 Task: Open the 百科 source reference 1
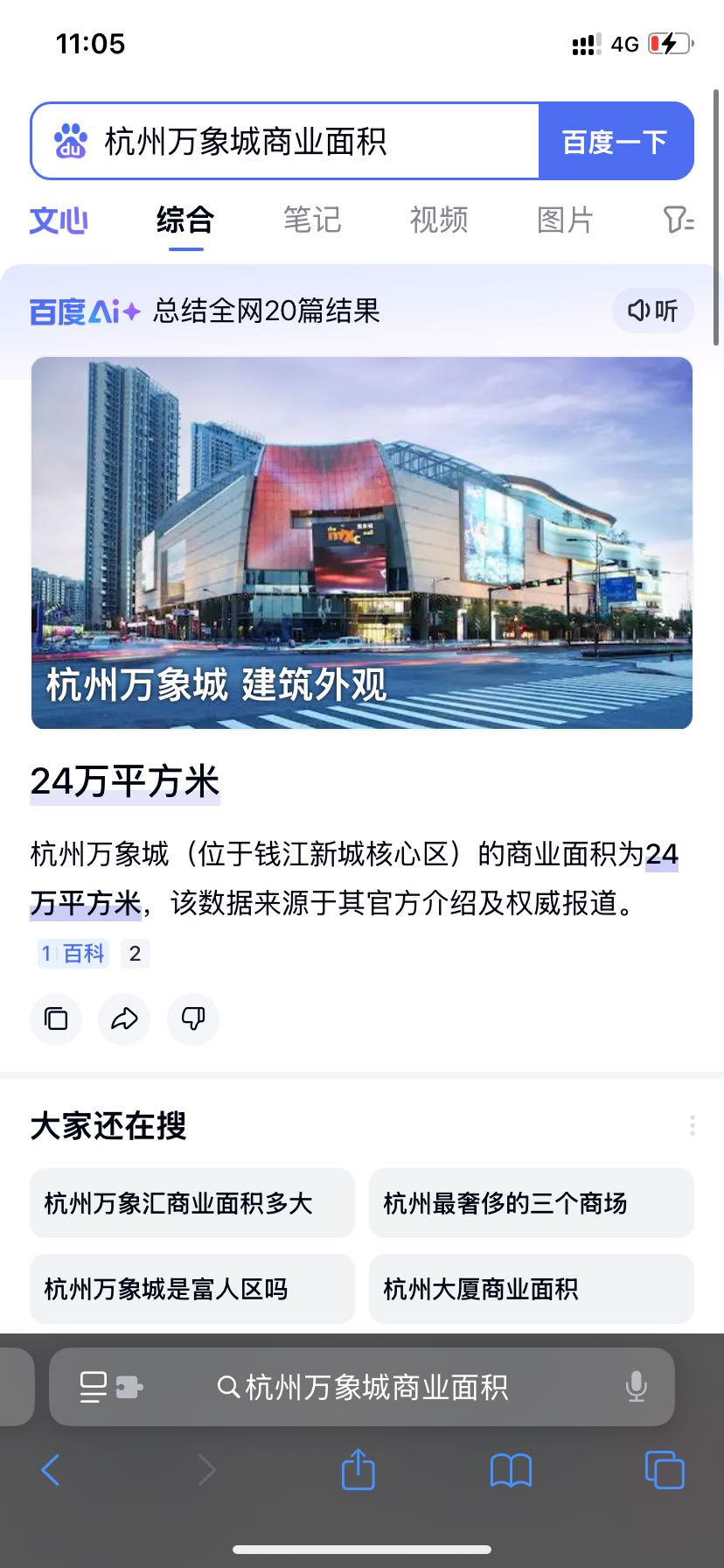(x=73, y=954)
